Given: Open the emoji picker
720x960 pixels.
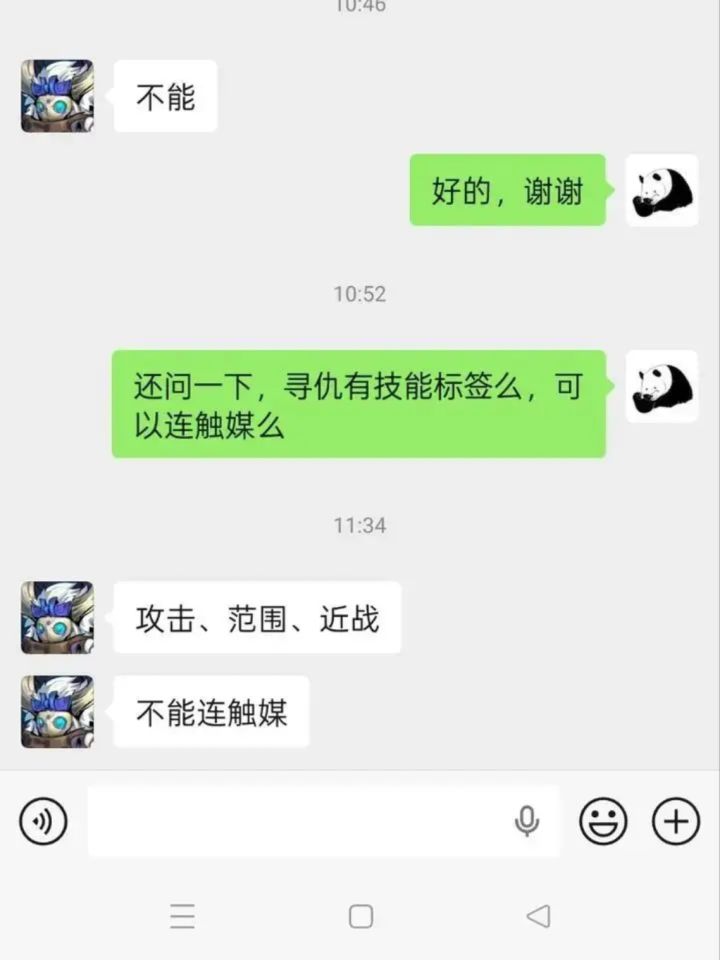Looking at the screenshot, I should pyautogui.click(x=601, y=822).
